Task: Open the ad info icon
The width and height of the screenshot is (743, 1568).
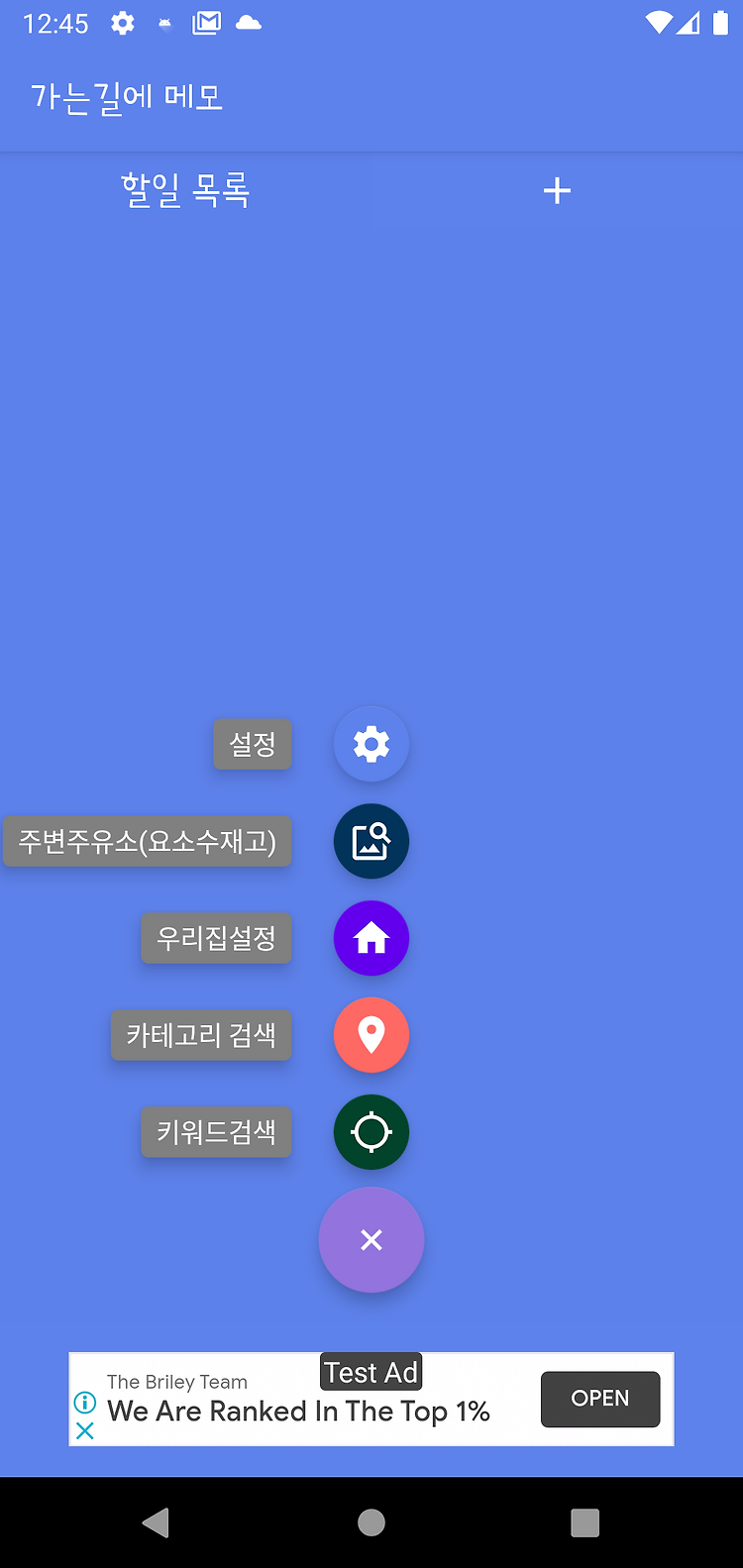Action: click(x=85, y=1403)
